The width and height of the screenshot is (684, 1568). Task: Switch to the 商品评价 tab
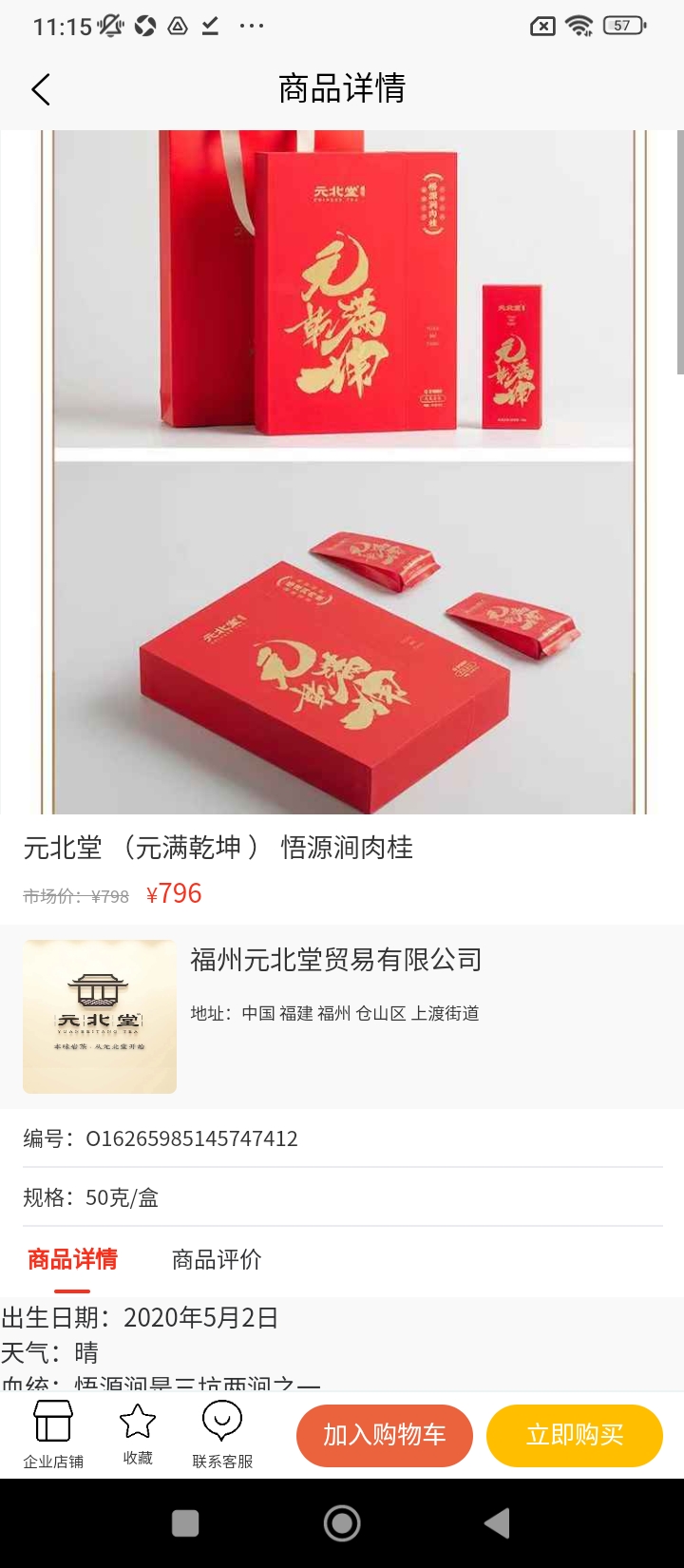[x=216, y=1260]
